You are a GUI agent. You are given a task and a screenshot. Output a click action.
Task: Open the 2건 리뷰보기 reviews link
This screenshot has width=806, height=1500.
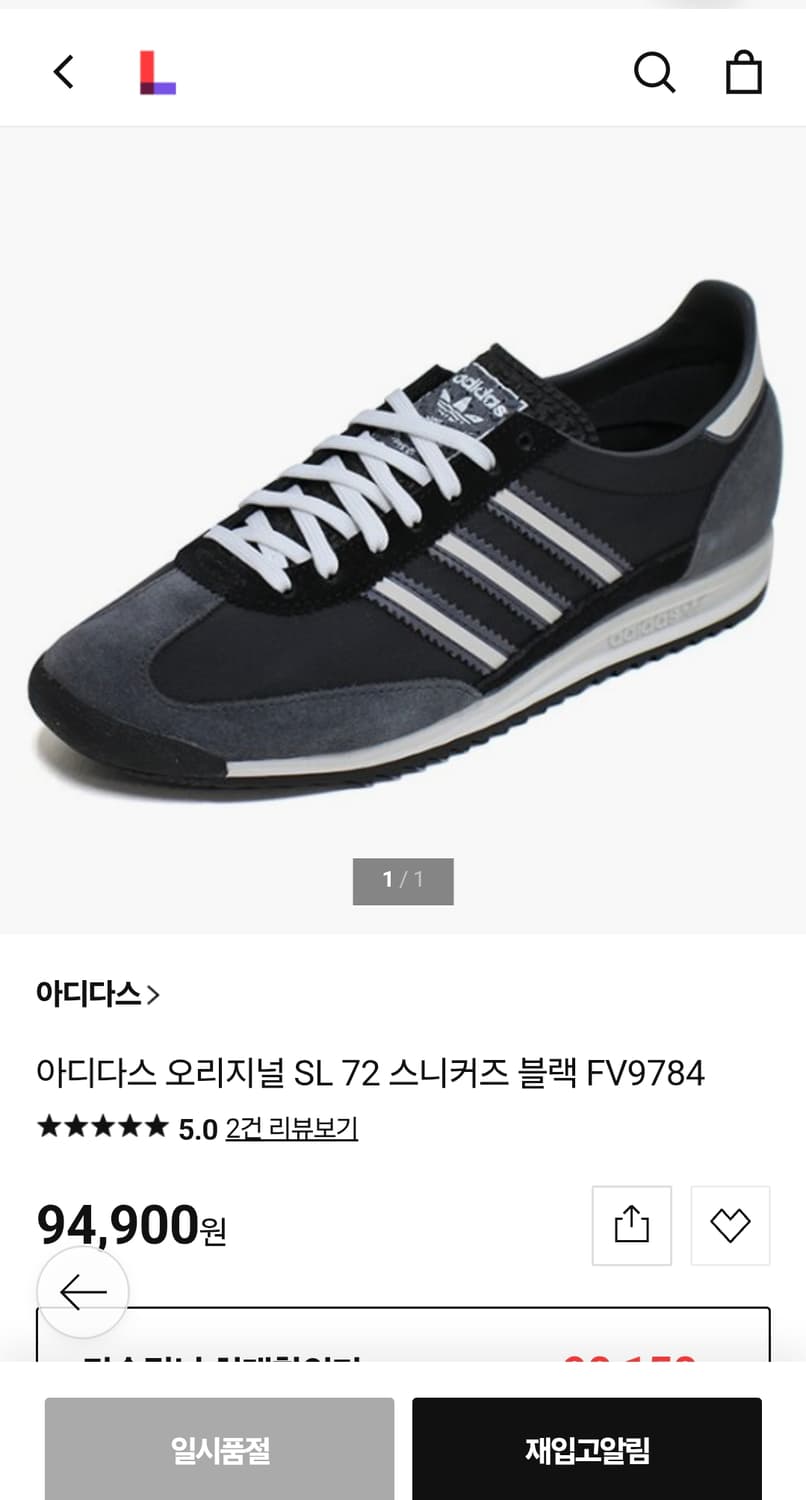click(x=290, y=1128)
